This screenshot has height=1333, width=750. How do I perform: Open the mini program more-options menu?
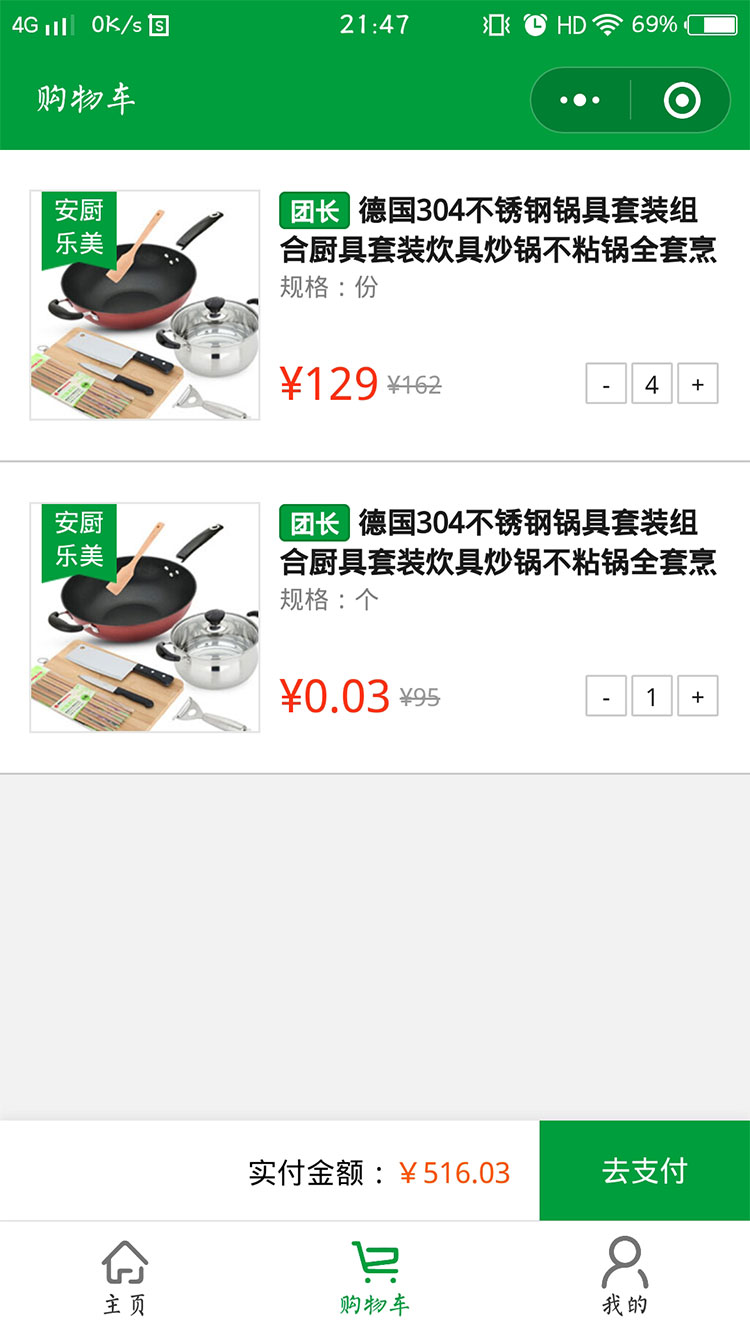580,100
